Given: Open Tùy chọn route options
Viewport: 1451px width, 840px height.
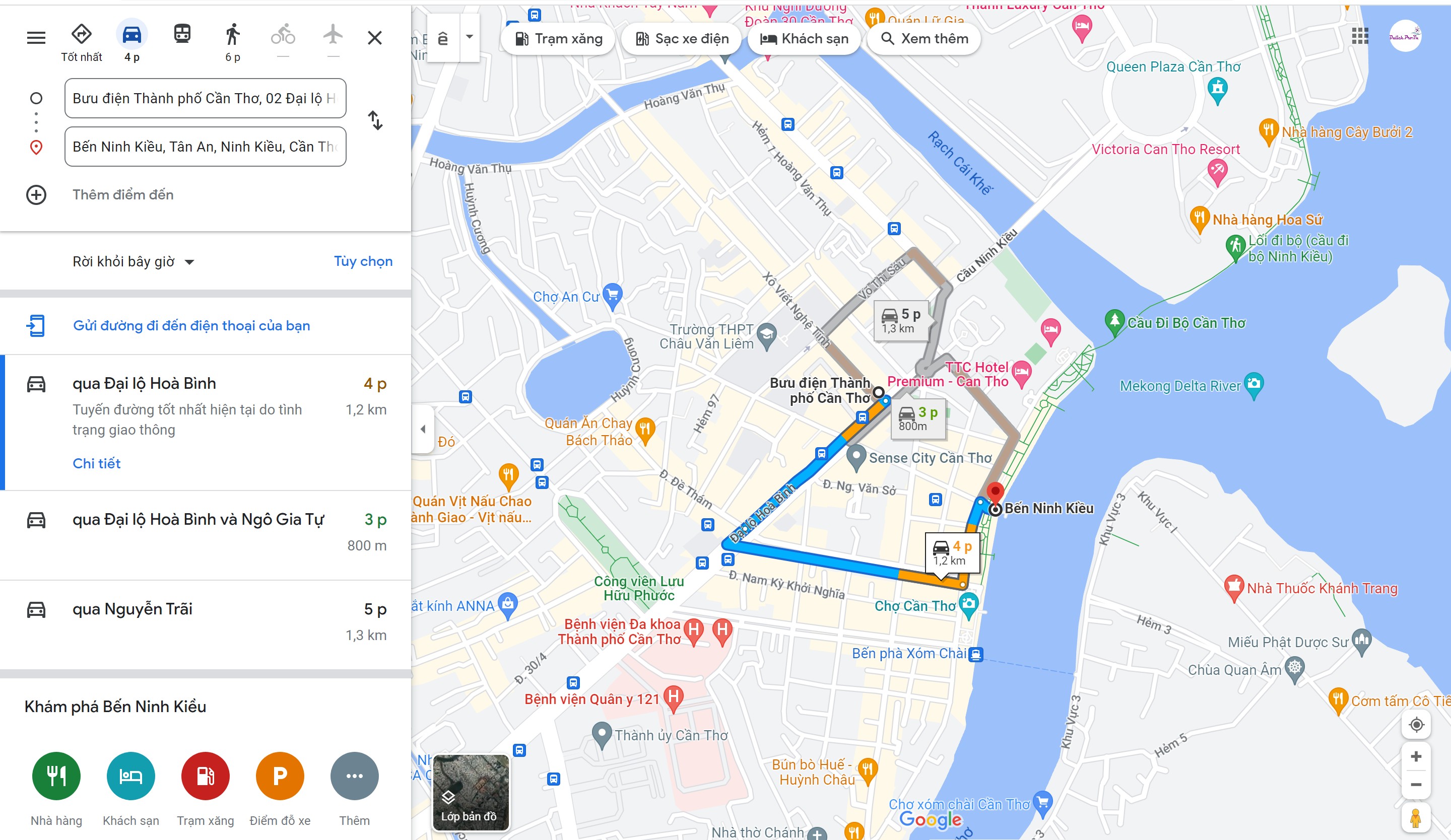Looking at the screenshot, I should tap(363, 261).
